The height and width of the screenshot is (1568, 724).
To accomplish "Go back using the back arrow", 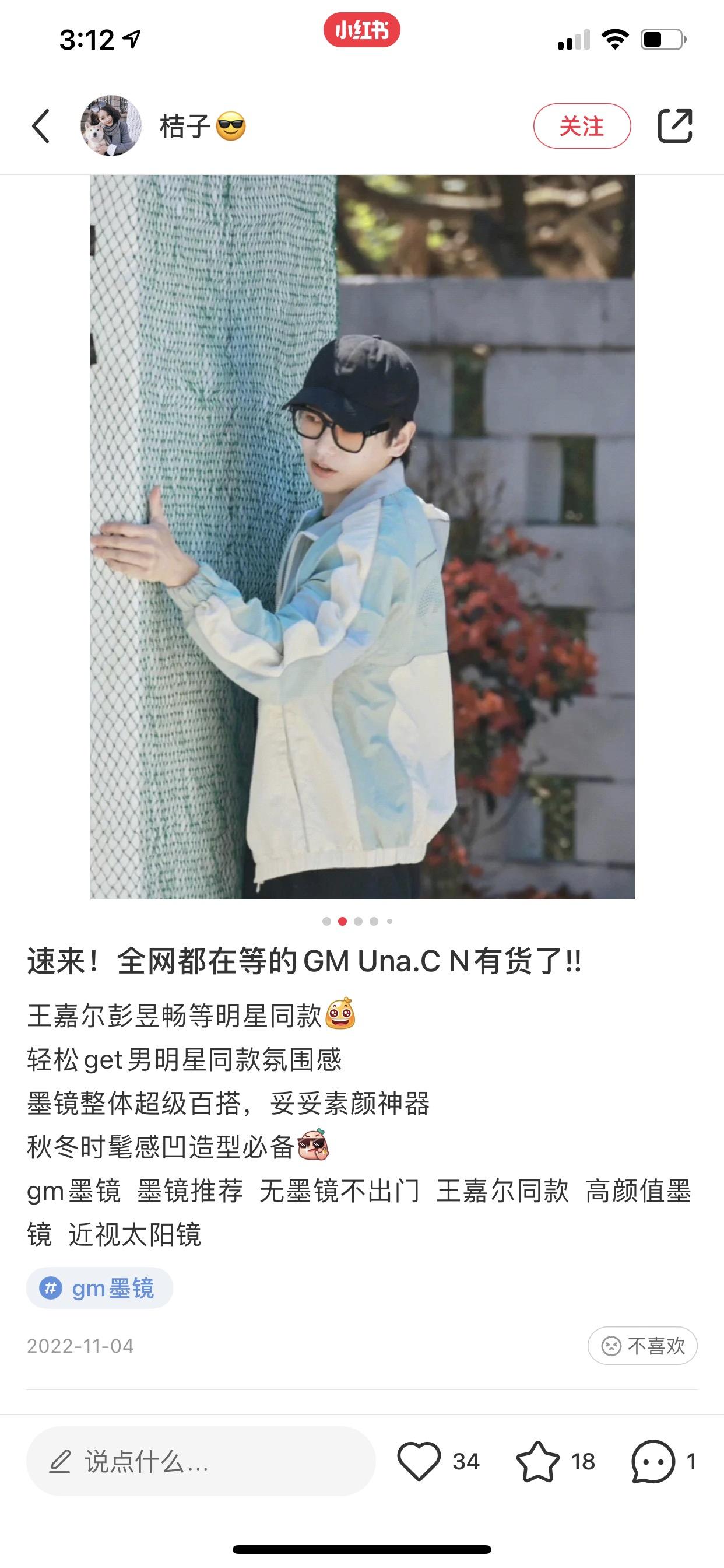I will [x=41, y=127].
